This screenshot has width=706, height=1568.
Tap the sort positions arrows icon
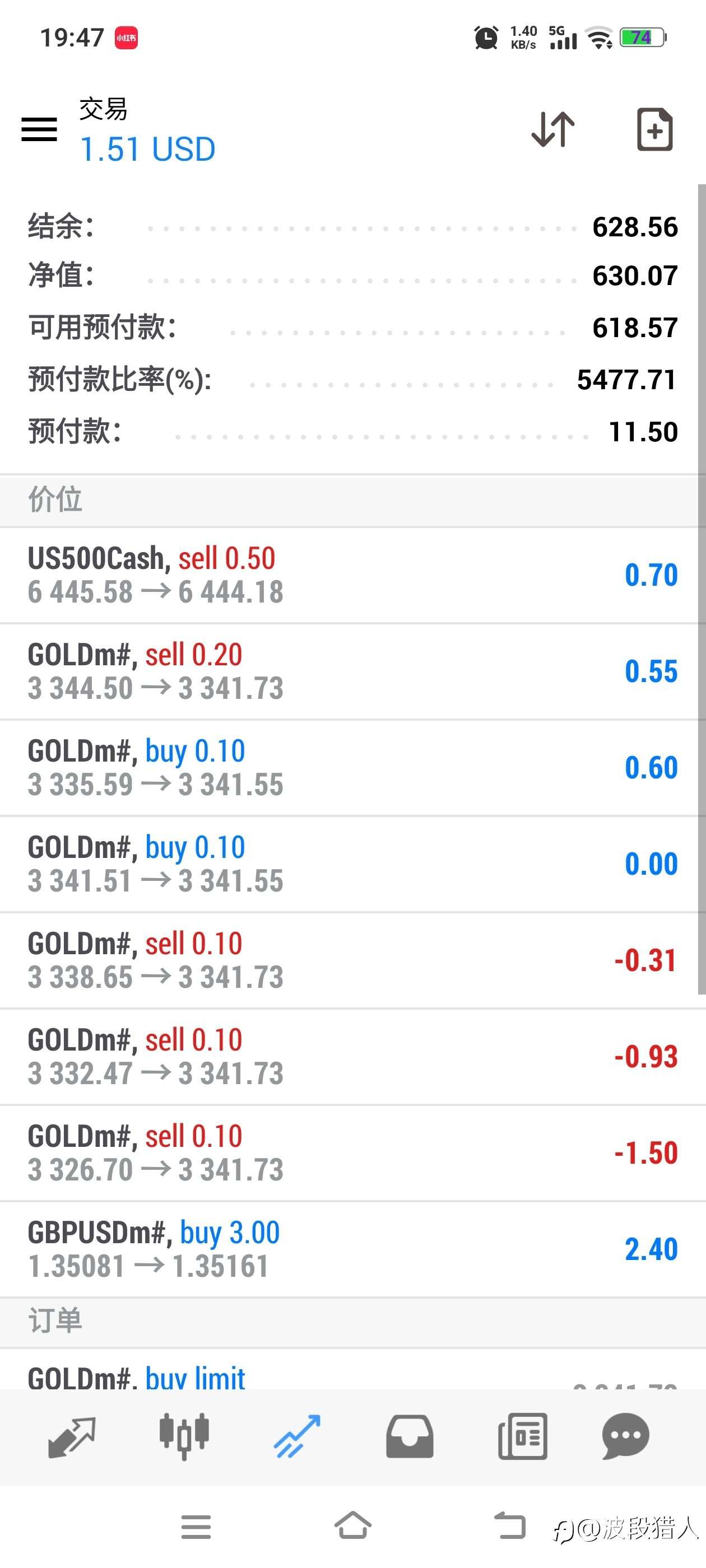[x=552, y=129]
